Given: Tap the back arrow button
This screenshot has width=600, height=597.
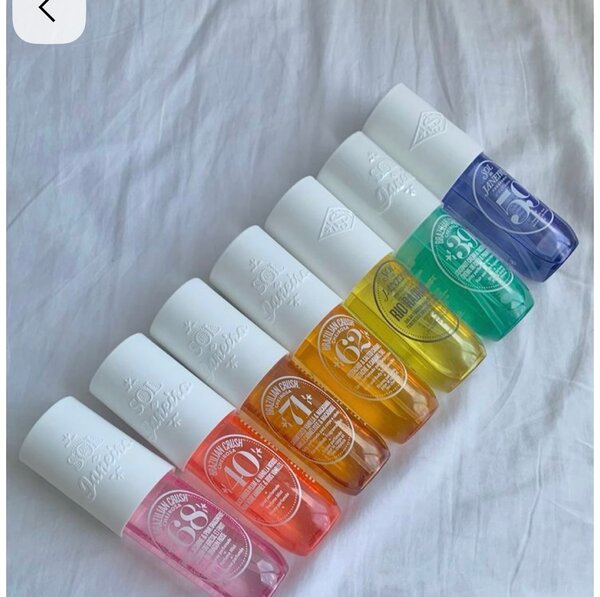Looking at the screenshot, I should pos(47,12).
